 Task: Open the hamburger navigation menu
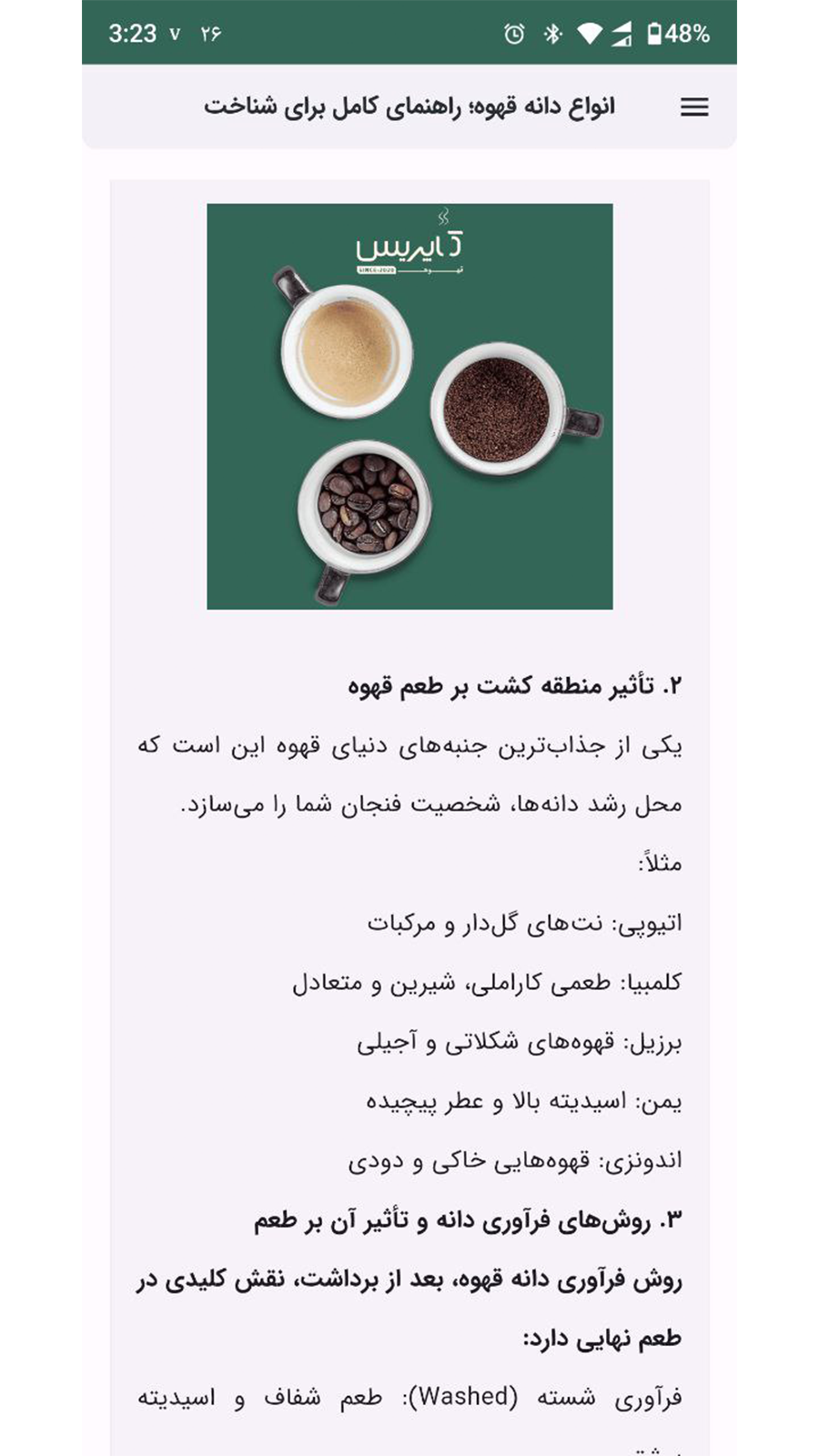click(695, 107)
